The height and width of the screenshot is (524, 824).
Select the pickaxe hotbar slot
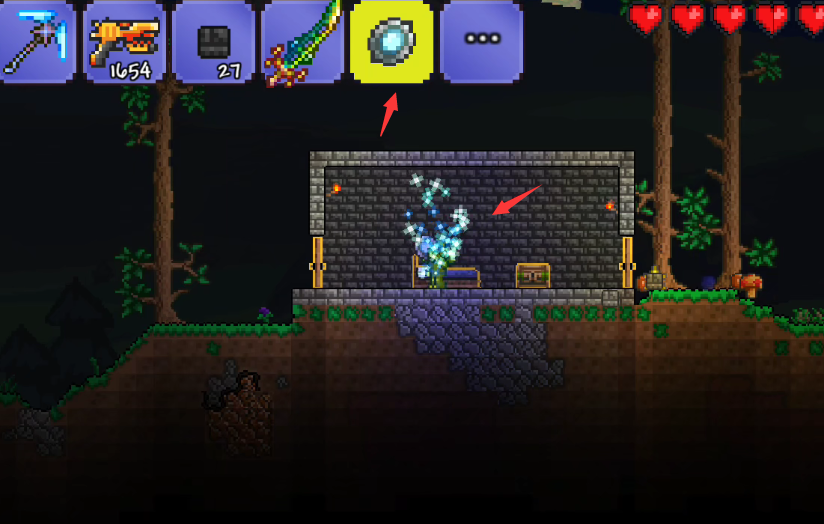(36, 41)
